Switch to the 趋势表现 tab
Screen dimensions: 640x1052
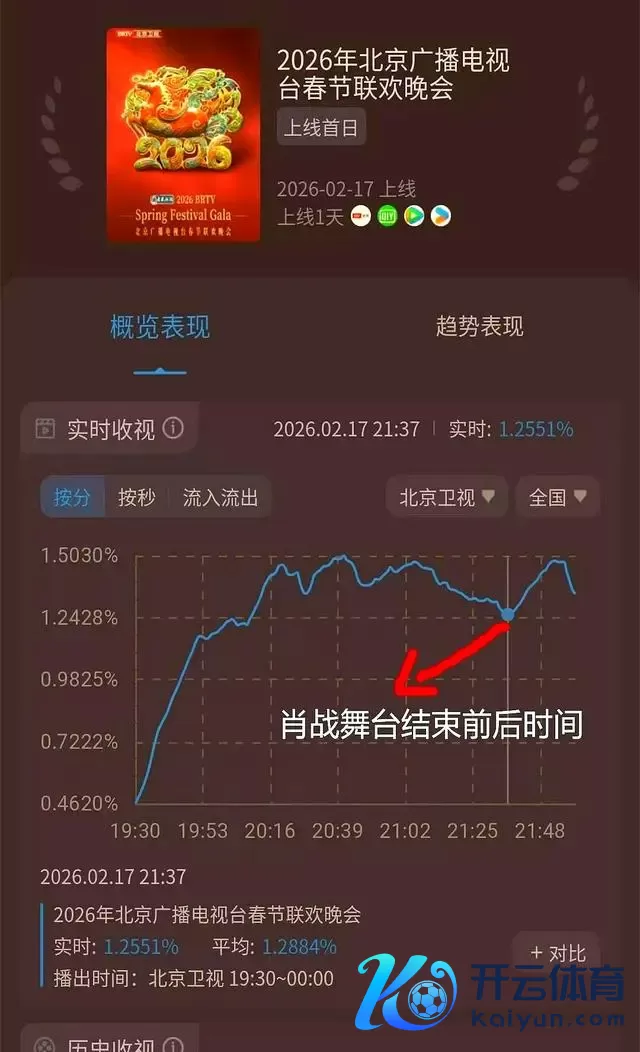(479, 327)
